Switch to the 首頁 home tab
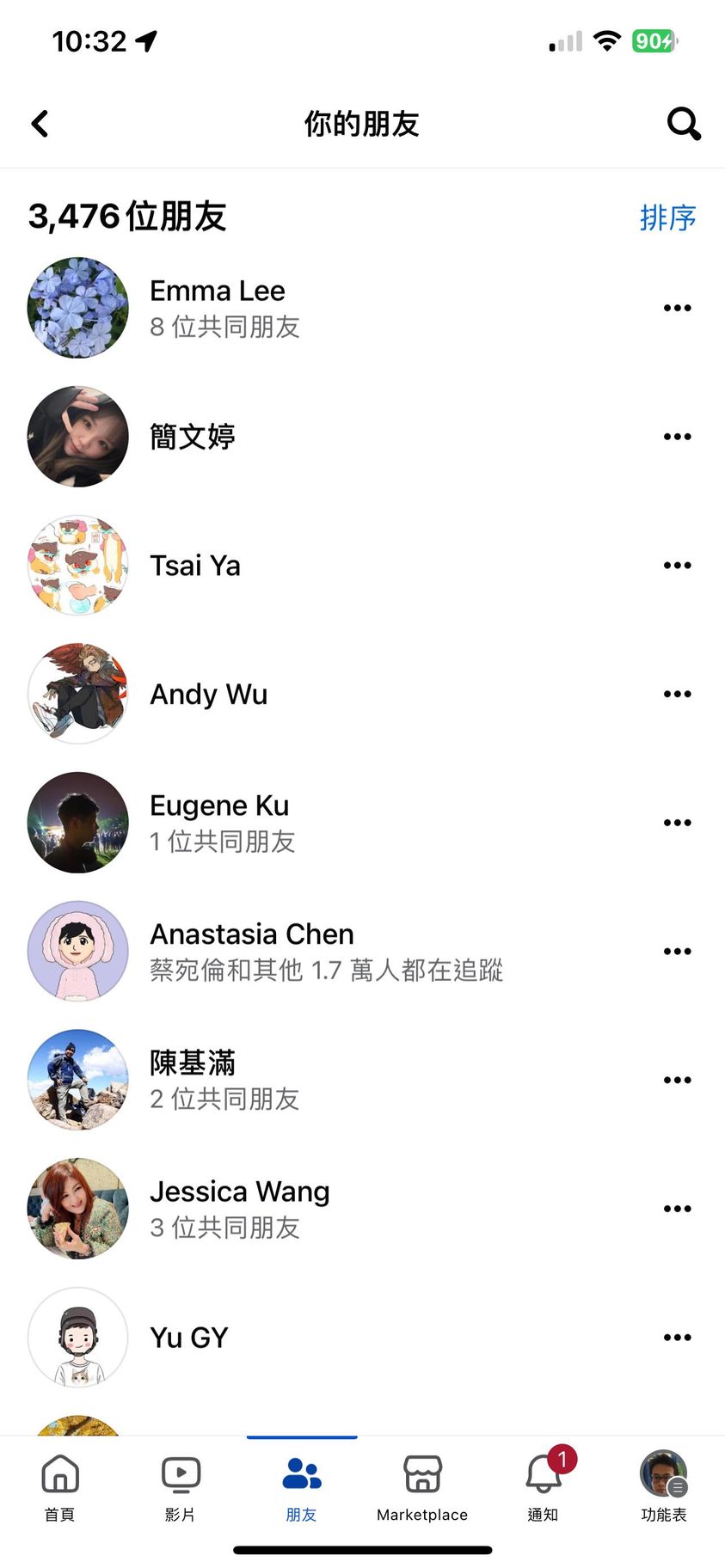Screen dimensions: 725x1568 (x=60, y=1487)
